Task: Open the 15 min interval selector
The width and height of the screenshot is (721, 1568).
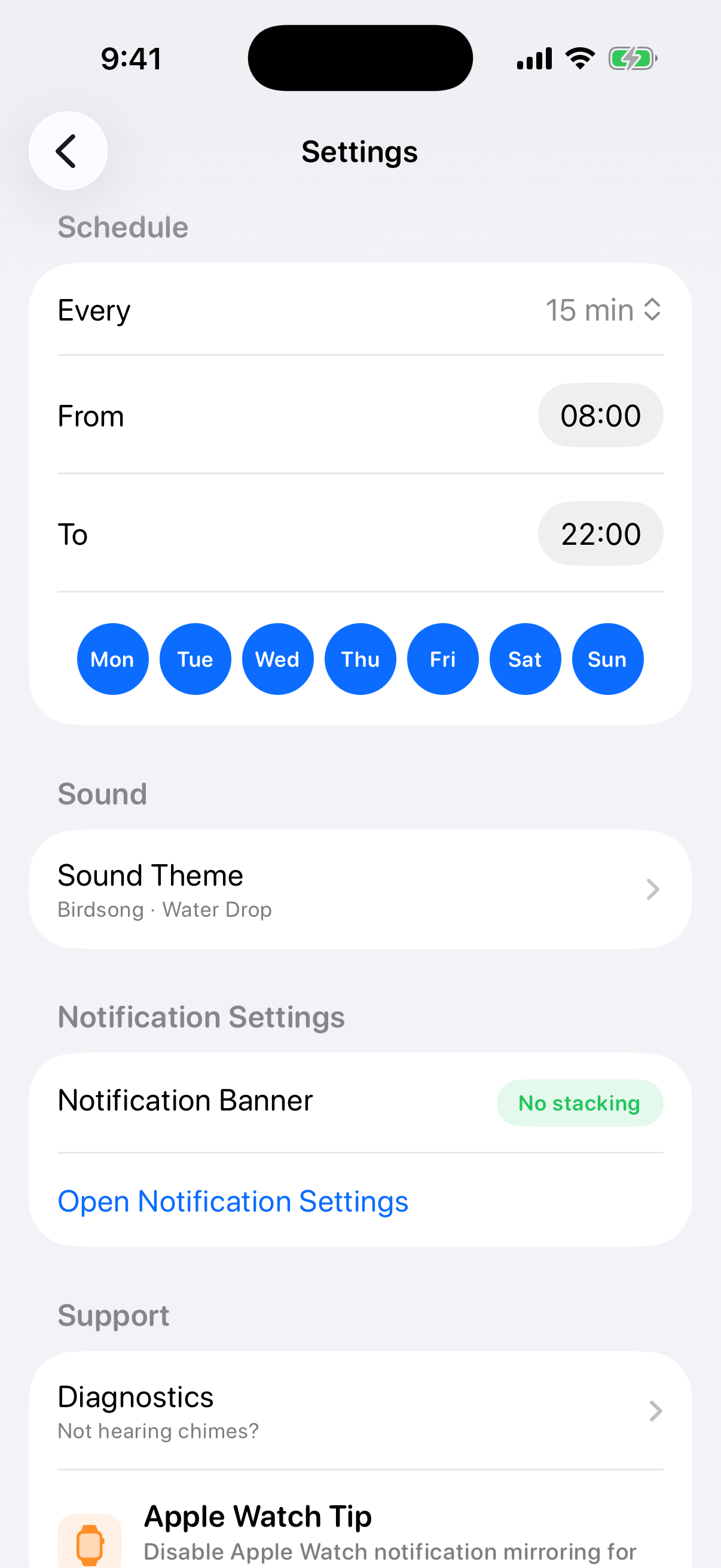Action: [x=604, y=310]
